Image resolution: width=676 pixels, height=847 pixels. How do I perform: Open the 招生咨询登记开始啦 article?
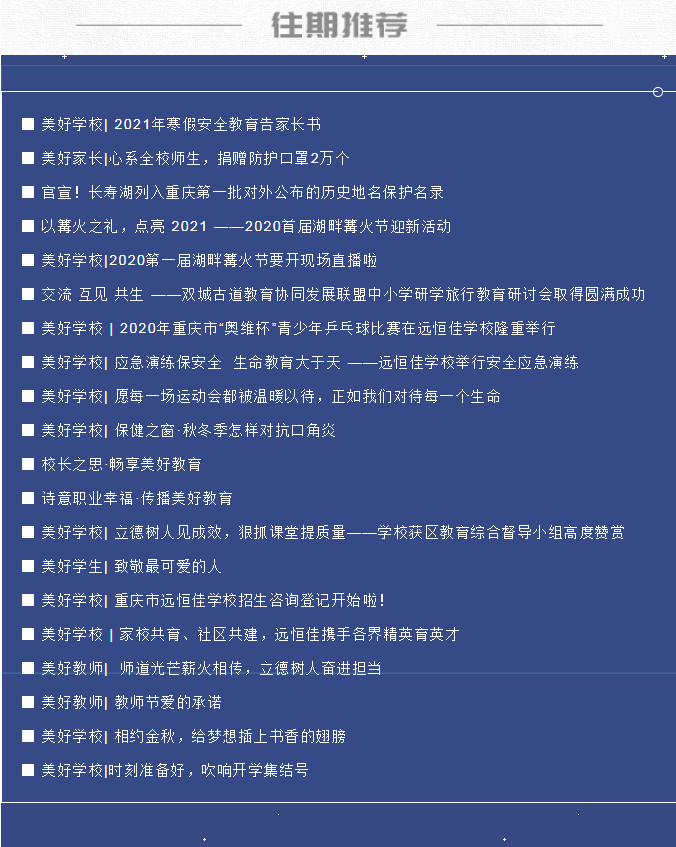click(x=212, y=600)
